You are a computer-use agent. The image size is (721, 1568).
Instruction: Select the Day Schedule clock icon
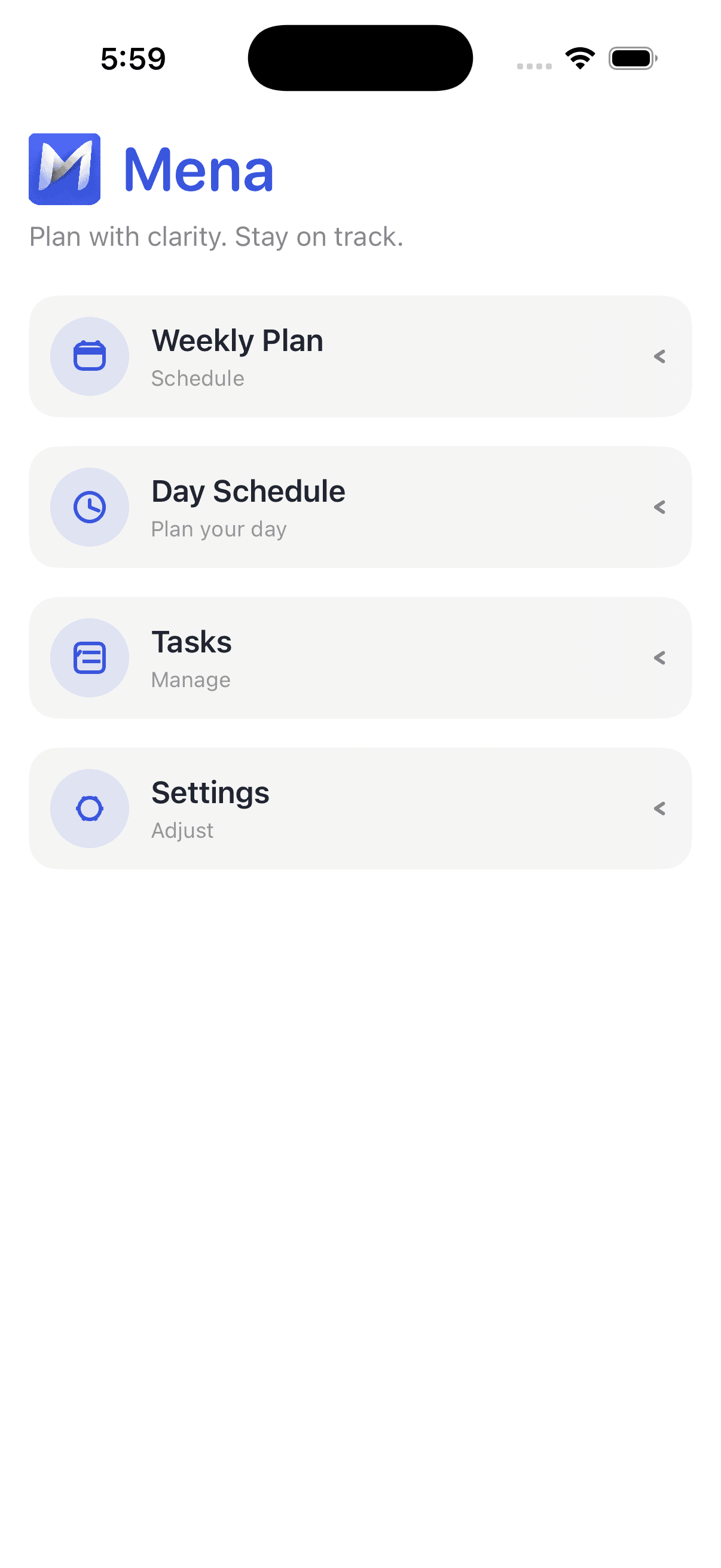click(90, 507)
